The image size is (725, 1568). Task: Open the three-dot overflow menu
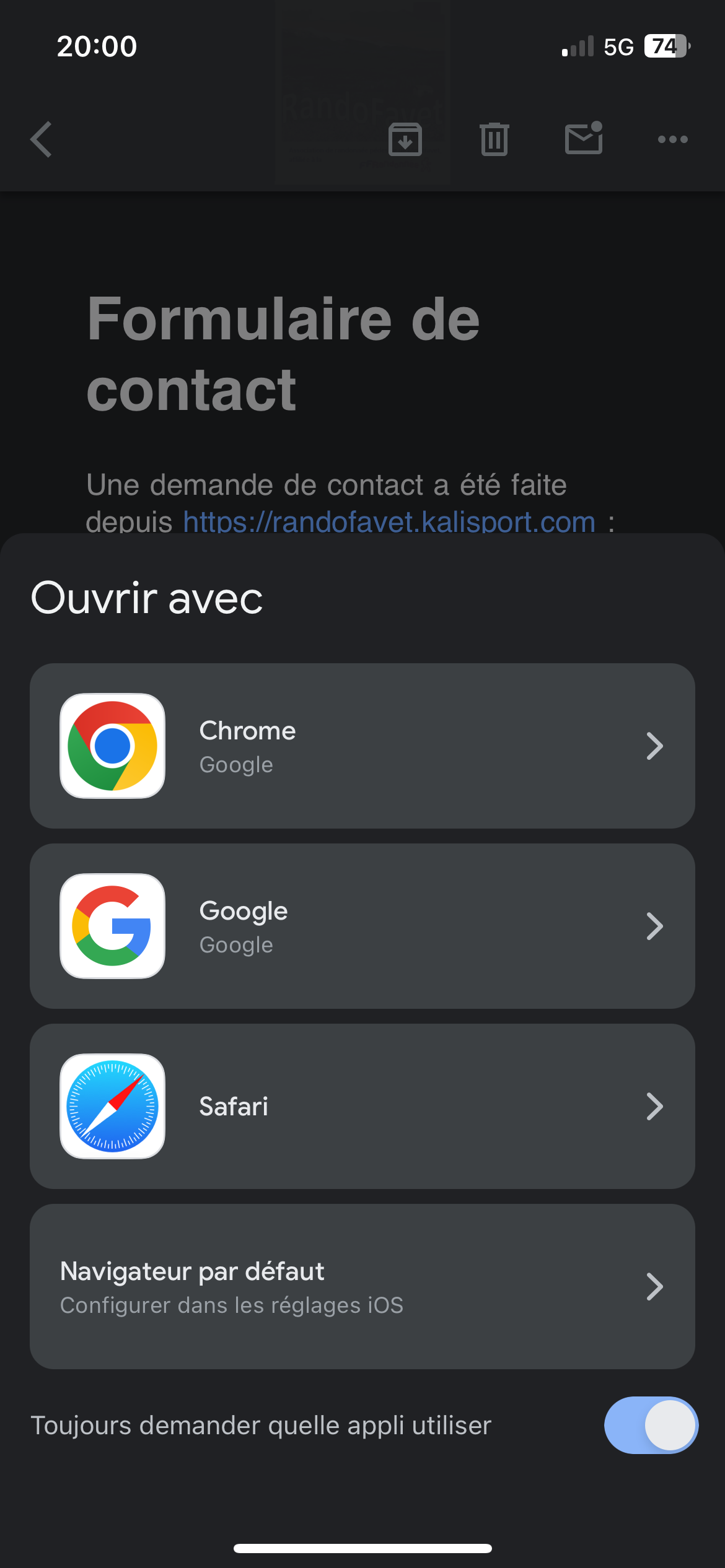(x=672, y=139)
